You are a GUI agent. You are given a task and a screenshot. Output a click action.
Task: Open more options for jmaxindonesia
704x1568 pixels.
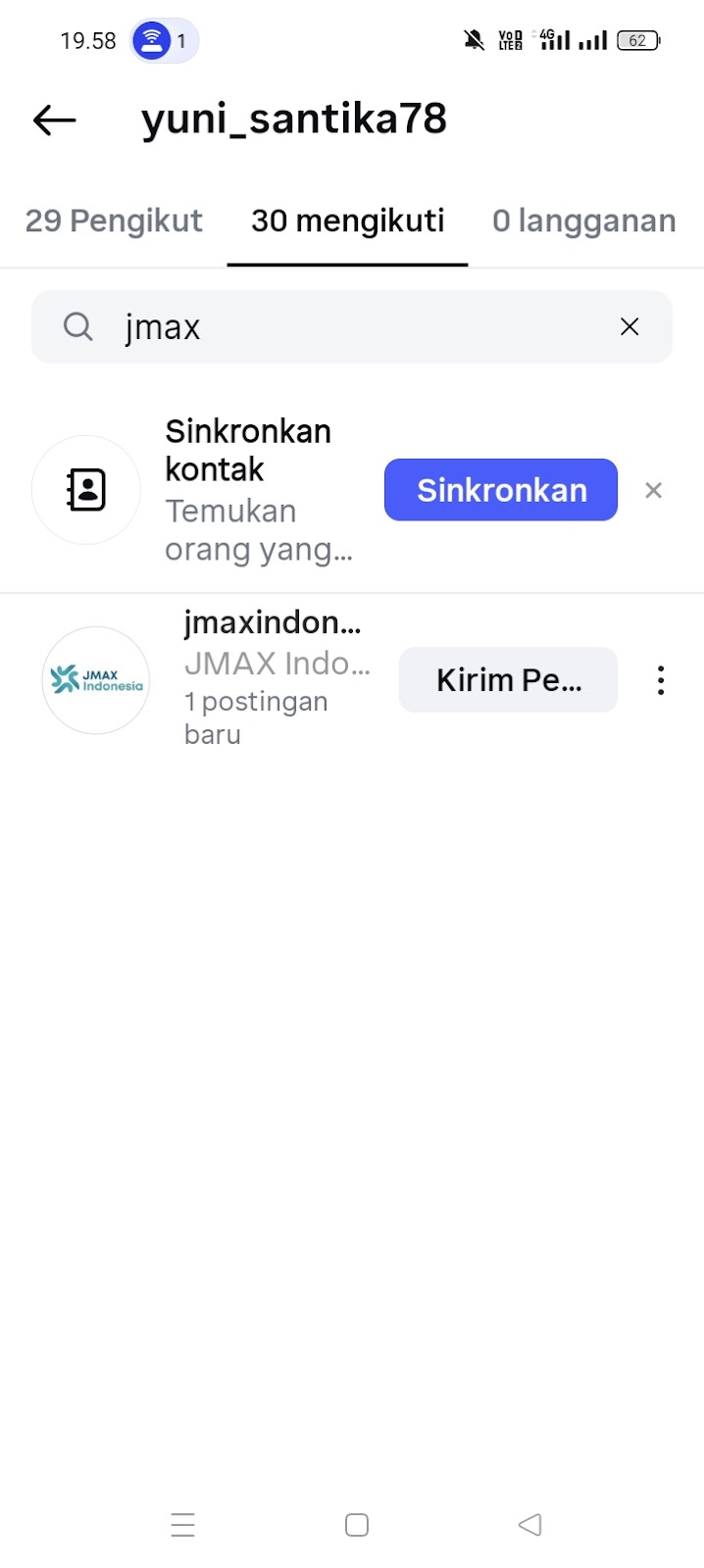(x=661, y=680)
